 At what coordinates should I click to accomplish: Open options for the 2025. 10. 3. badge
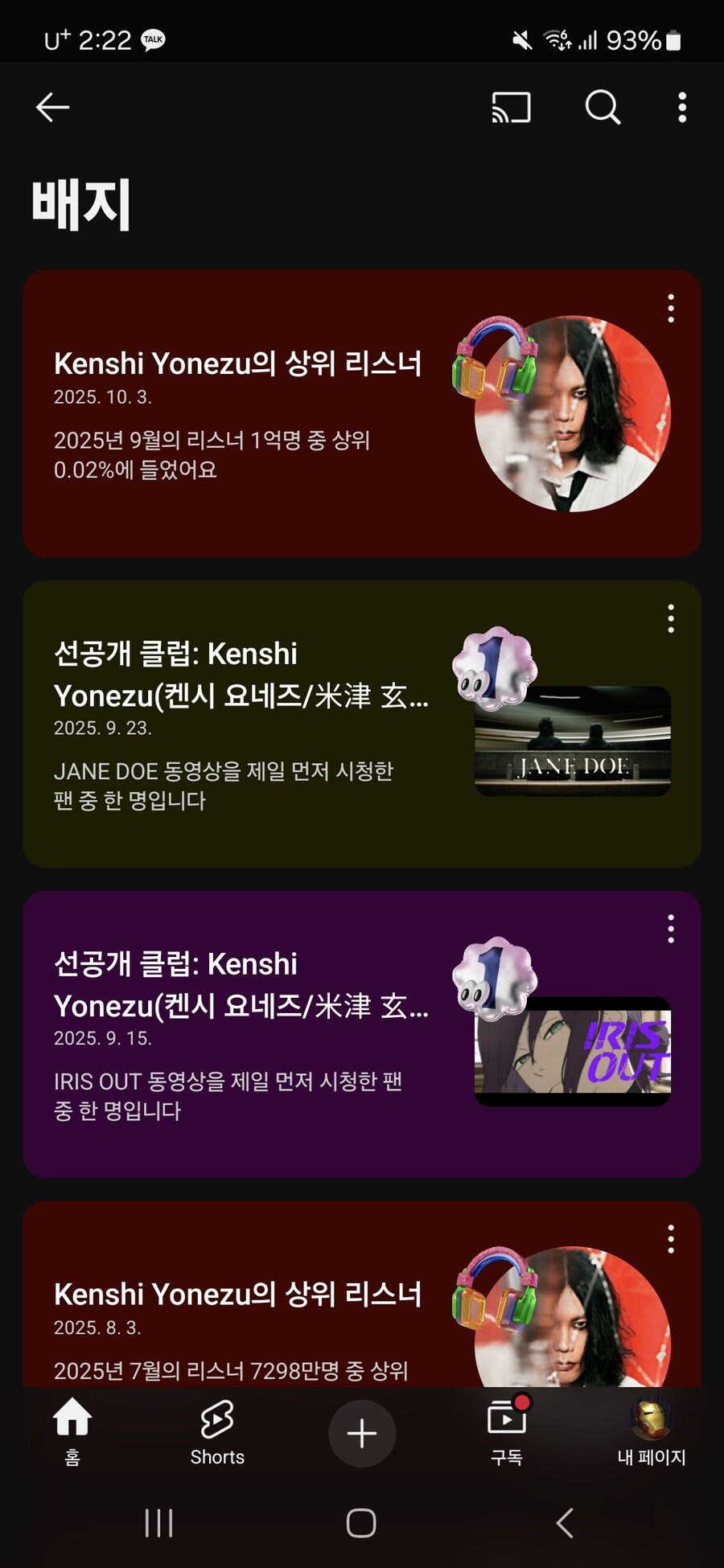pyautogui.click(x=671, y=309)
